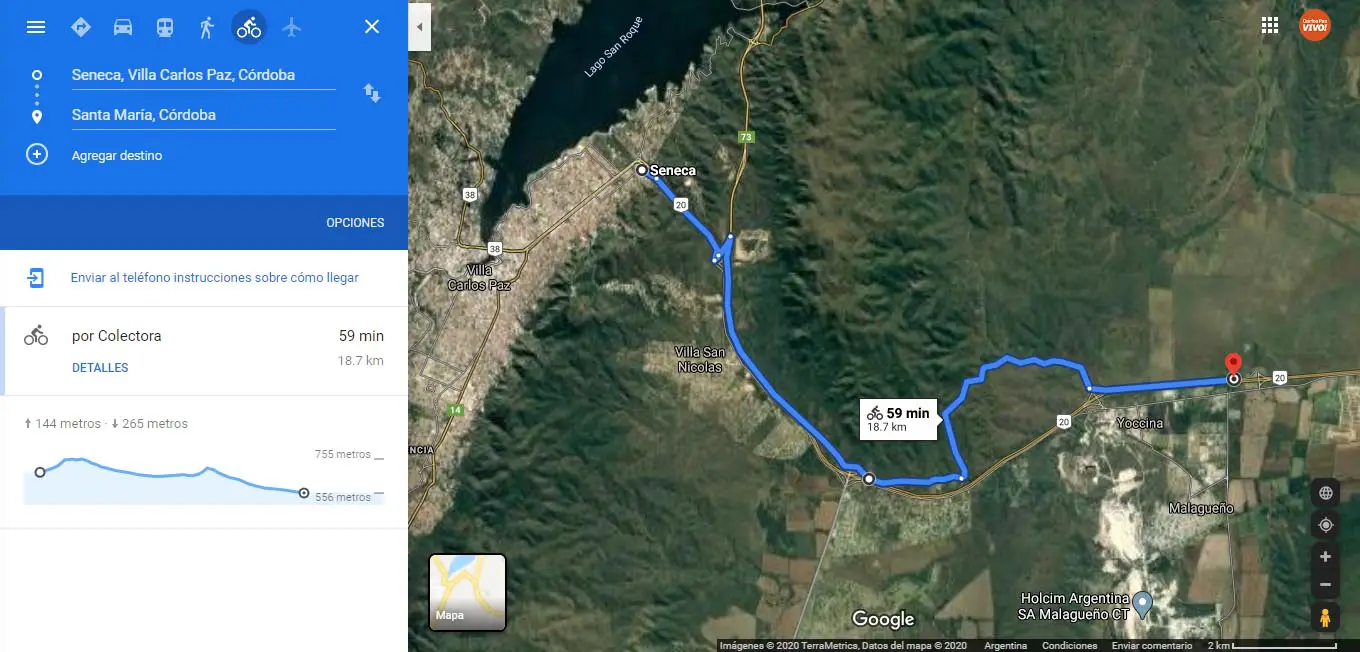This screenshot has height=652, width=1360.
Task: Reverse starting point and destination
Action: coord(372,94)
